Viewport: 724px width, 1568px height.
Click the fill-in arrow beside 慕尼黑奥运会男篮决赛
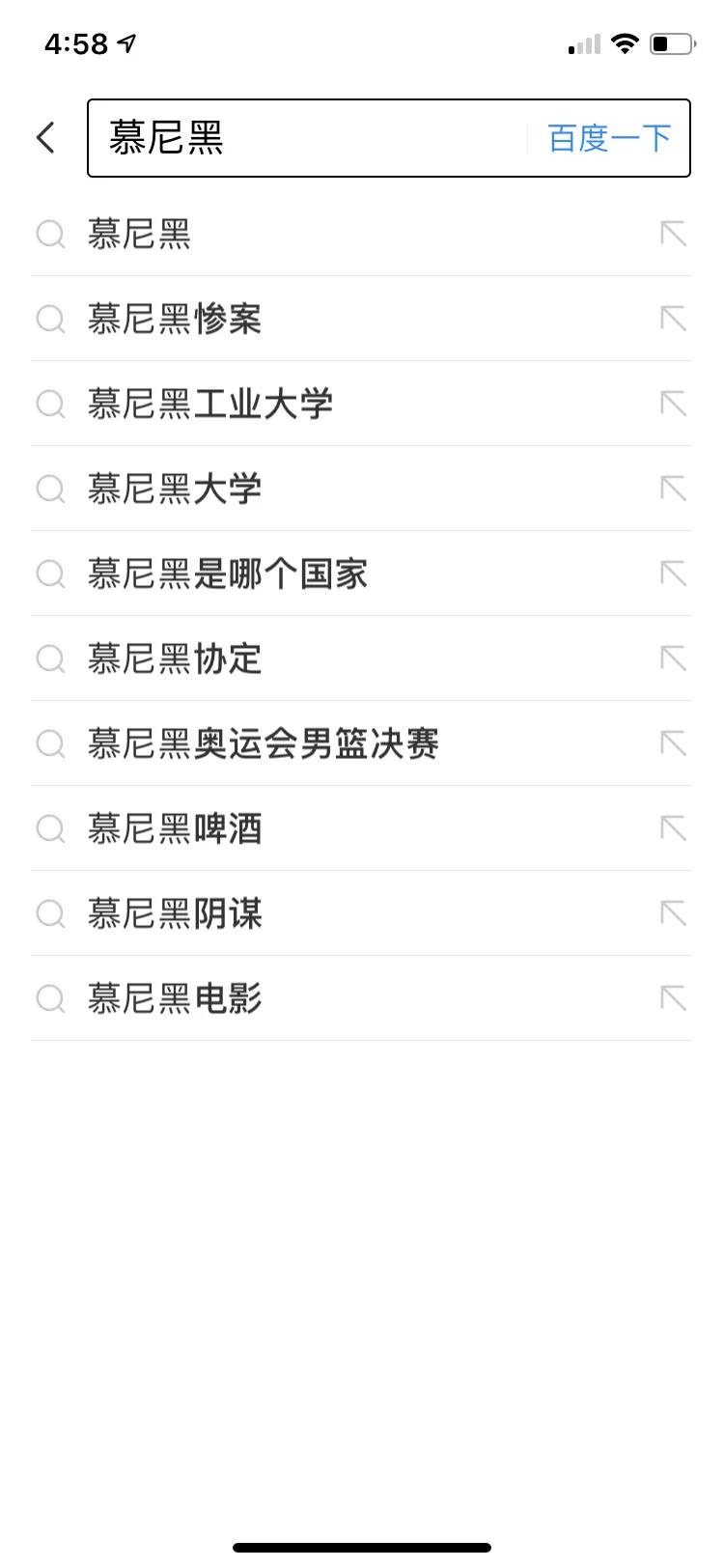(673, 743)
